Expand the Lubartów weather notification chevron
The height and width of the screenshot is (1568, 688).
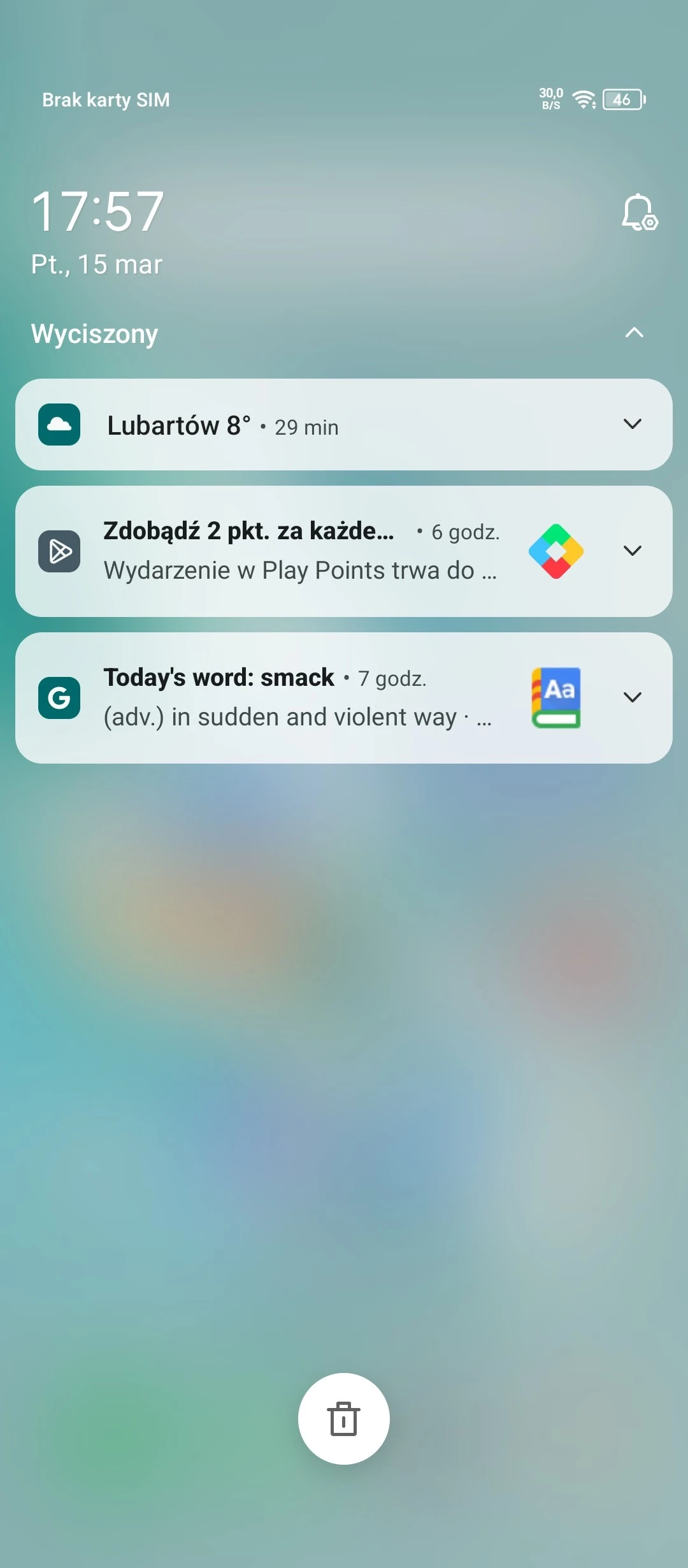click(x=632, y=424)
